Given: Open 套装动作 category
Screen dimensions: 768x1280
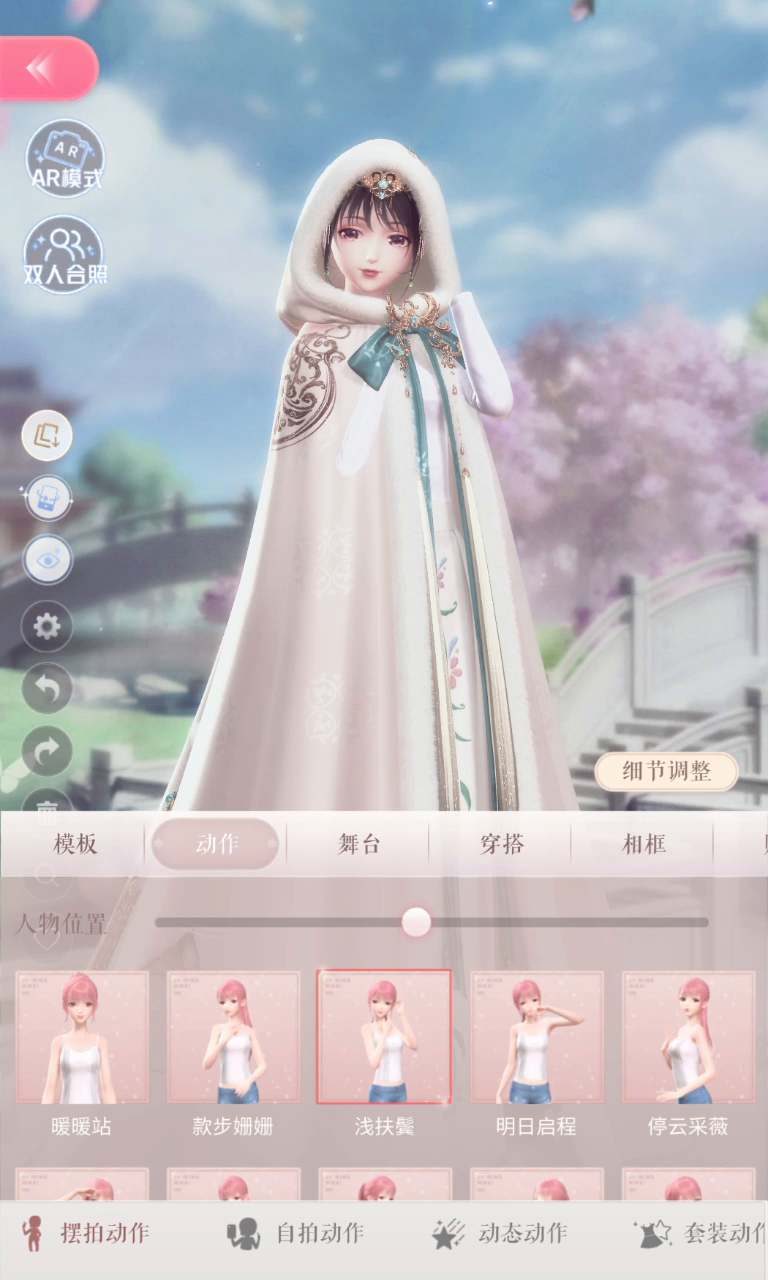Looking at the screenshot, I should click(702, 1233).
